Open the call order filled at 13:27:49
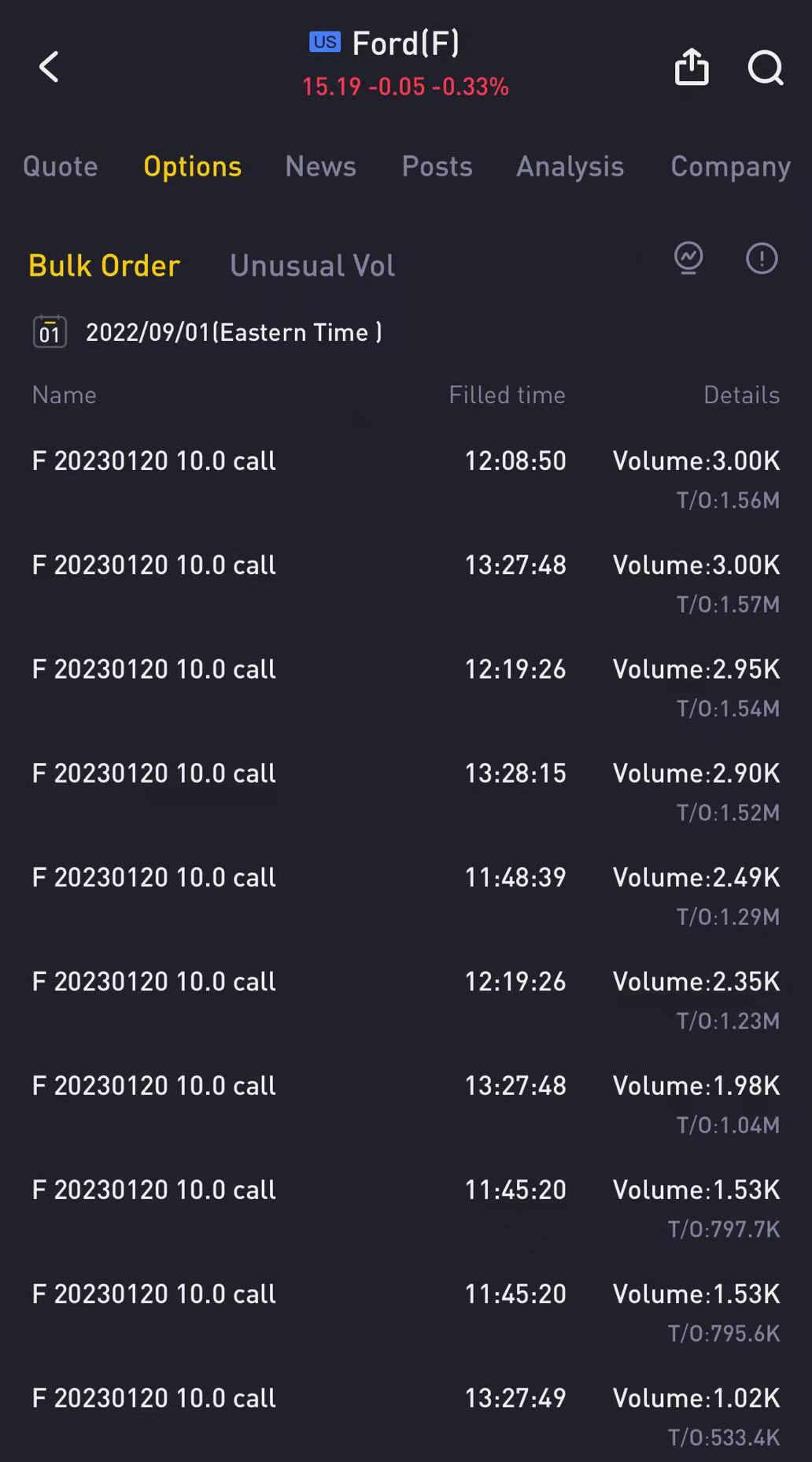The height and width of the screenshot is (1462, 812). [406, 1416]
